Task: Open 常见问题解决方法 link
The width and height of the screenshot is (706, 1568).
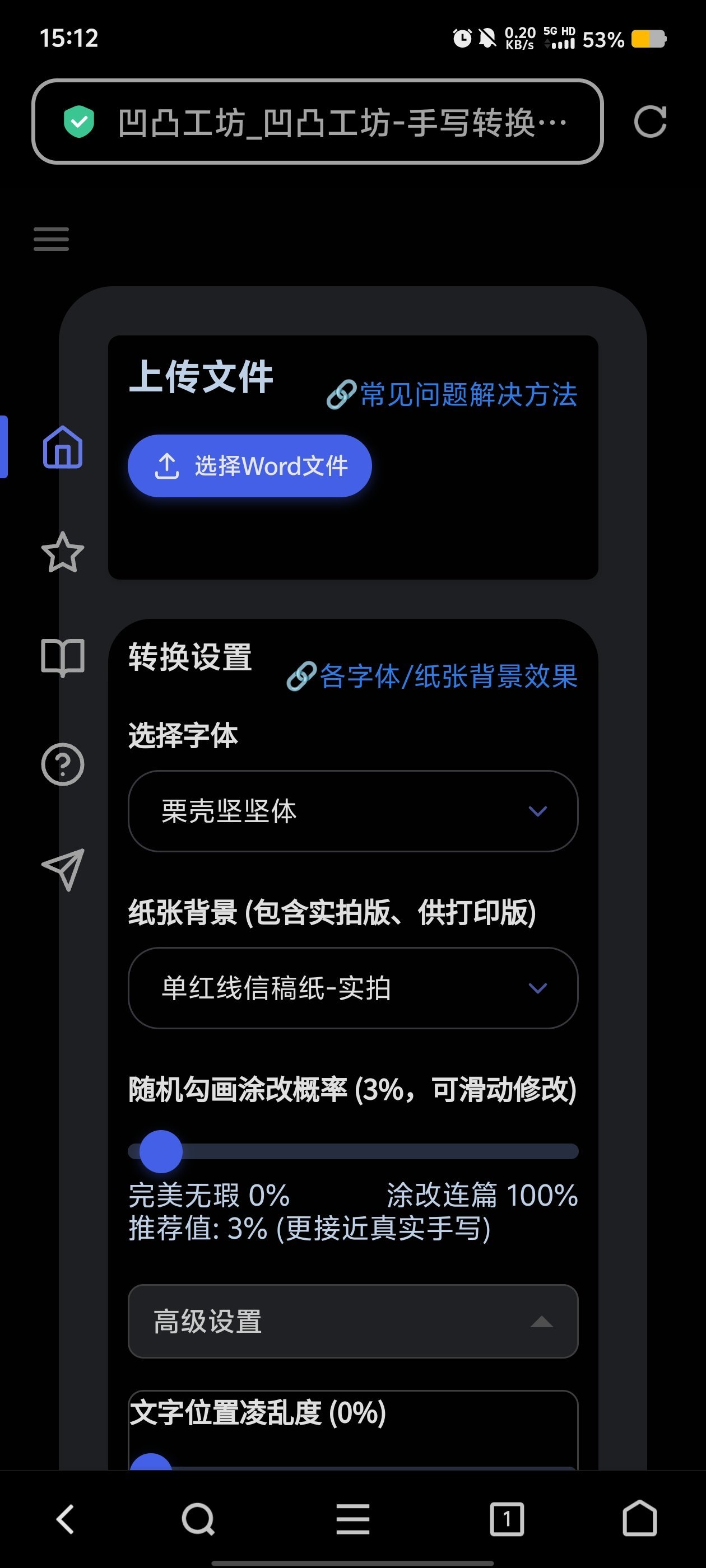Action: tap(452, 394)
